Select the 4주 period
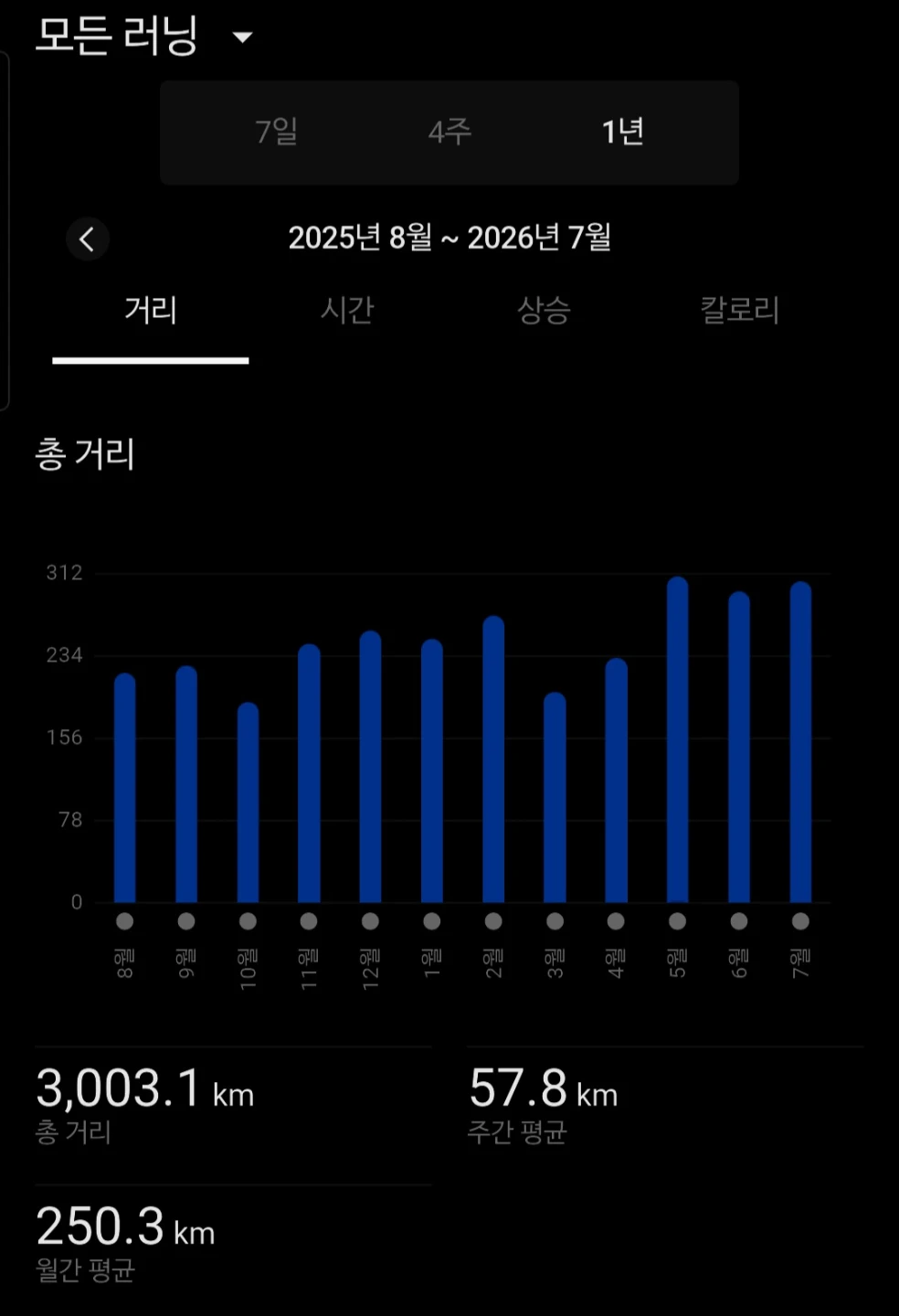Image resolution: width=899 pixels, height=1316 pixels. tap(449, 132)
